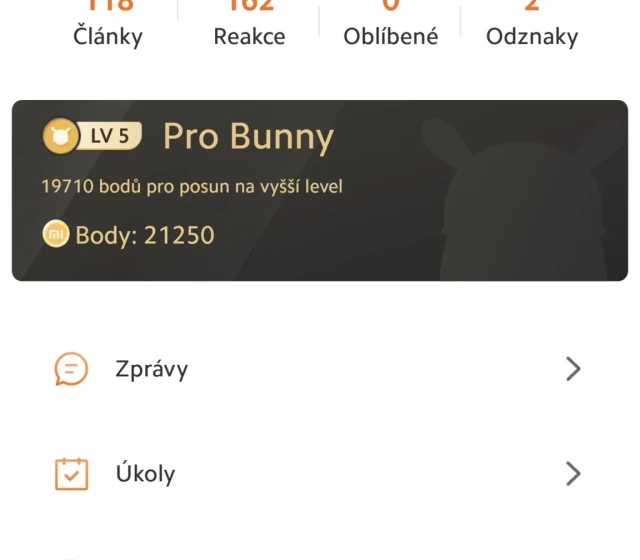View the Reakce stat
Image resolution: width=640 pixels, height=560 pixels.
coord(249,25)
